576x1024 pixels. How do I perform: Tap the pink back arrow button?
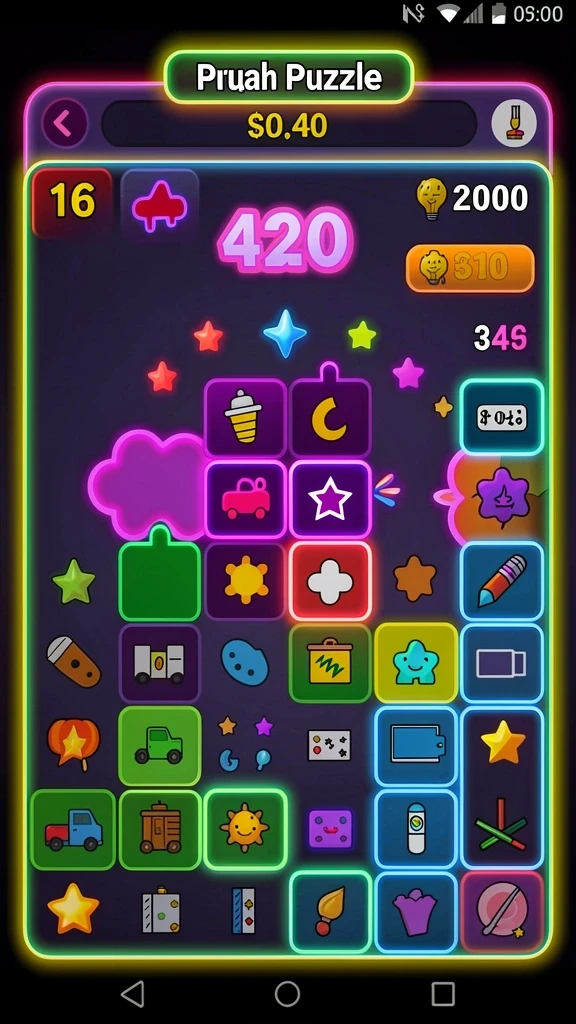(65, 123)
